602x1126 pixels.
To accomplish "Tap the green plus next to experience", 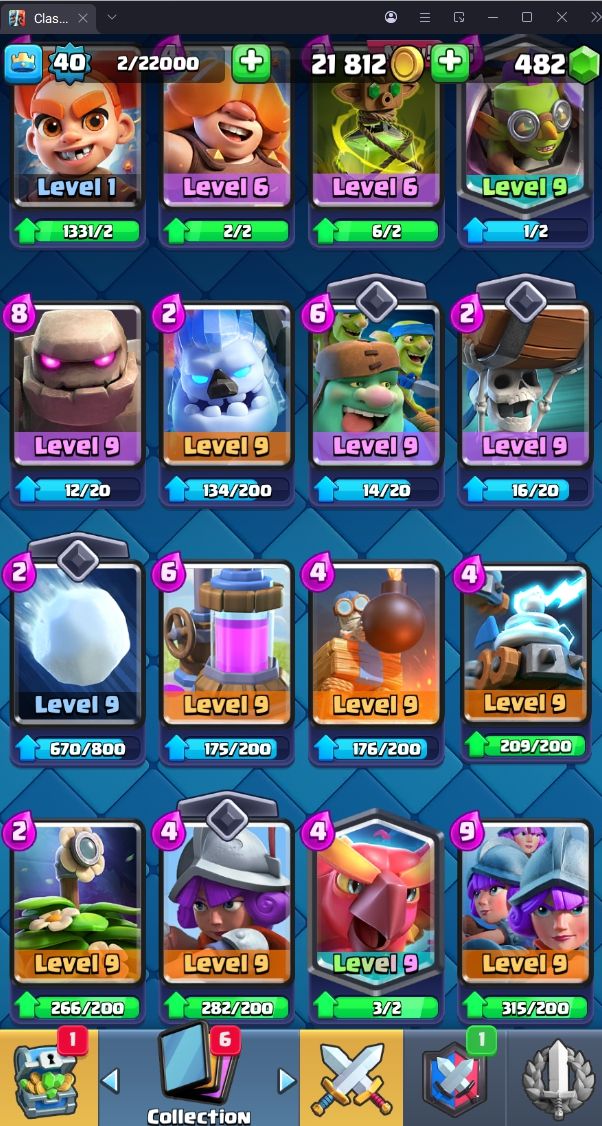I will [251, 63].
